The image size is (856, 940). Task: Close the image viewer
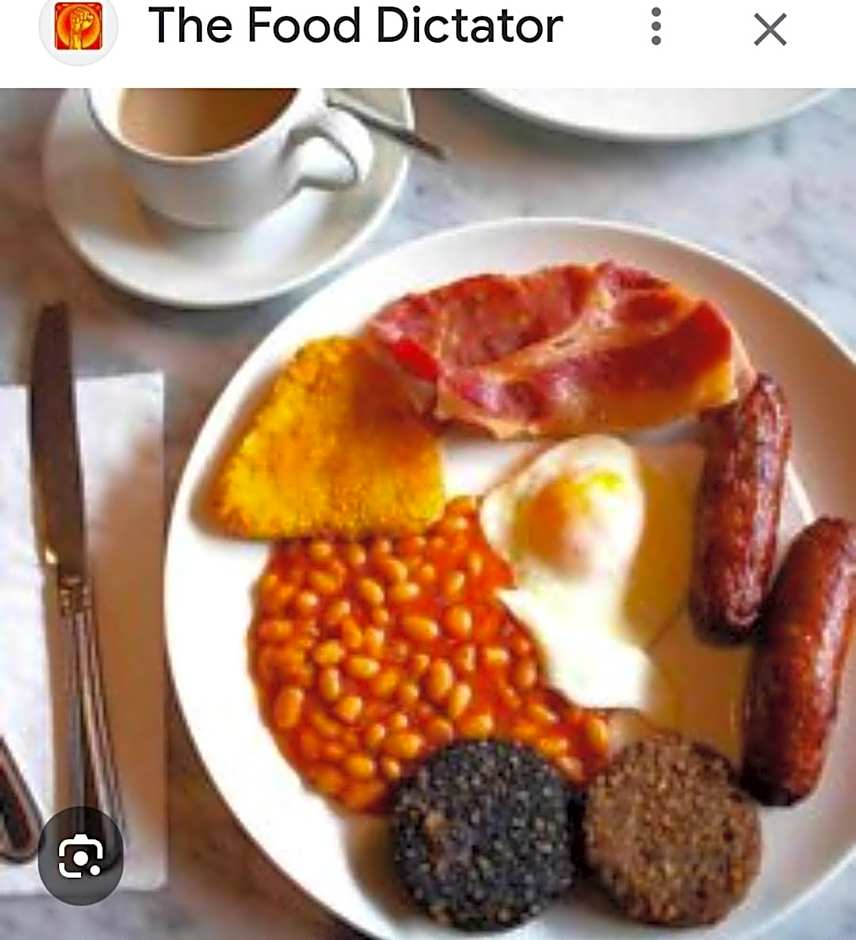[x=770, y=29]
